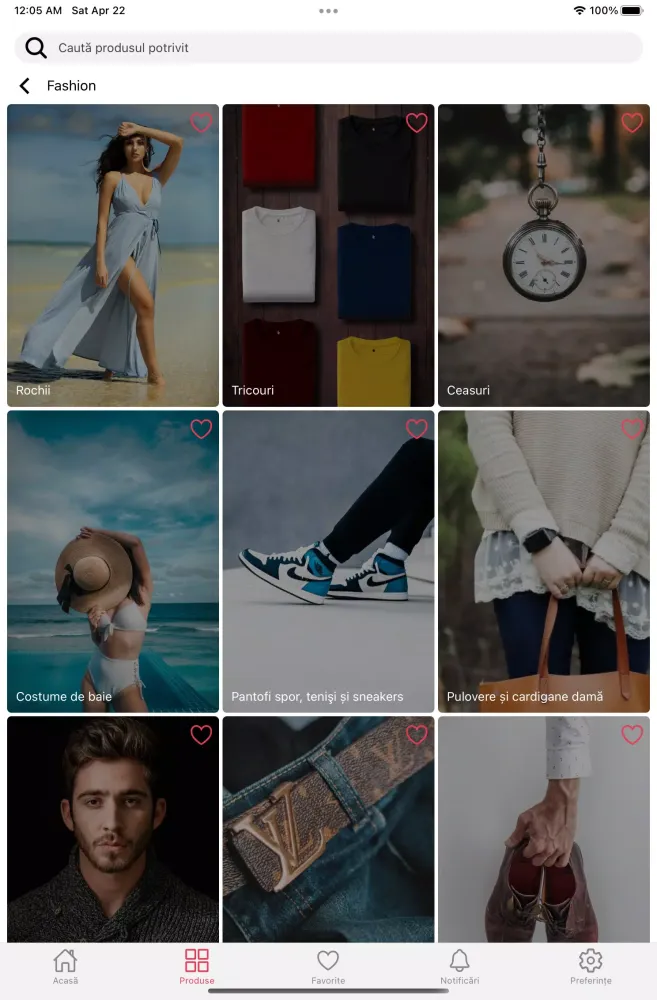Viewport: 657px width, 1000px height.
Task: Open the Notificări tab
Action: [460, 967]
